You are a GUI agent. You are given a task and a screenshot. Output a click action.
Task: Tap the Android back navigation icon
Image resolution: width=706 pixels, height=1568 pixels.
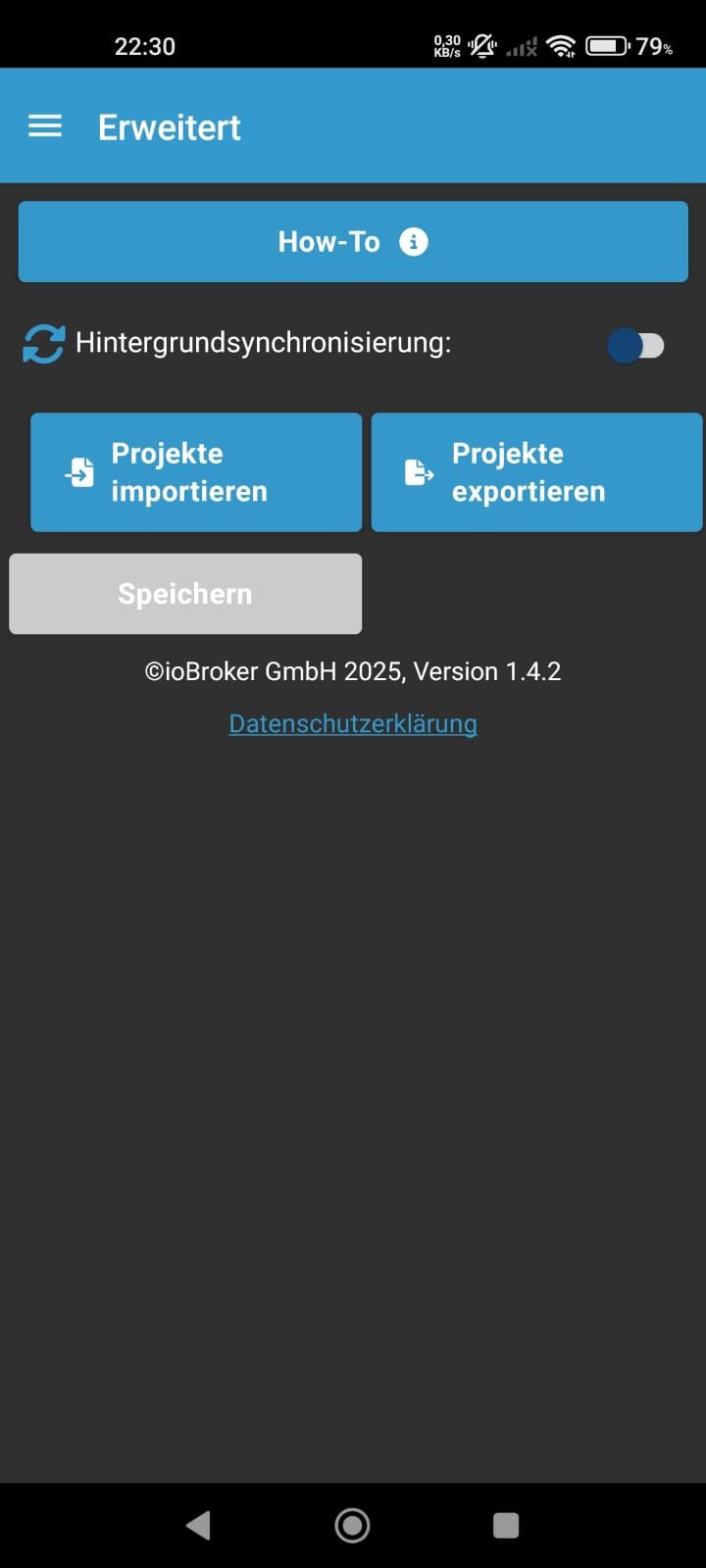pos(199,1525)
